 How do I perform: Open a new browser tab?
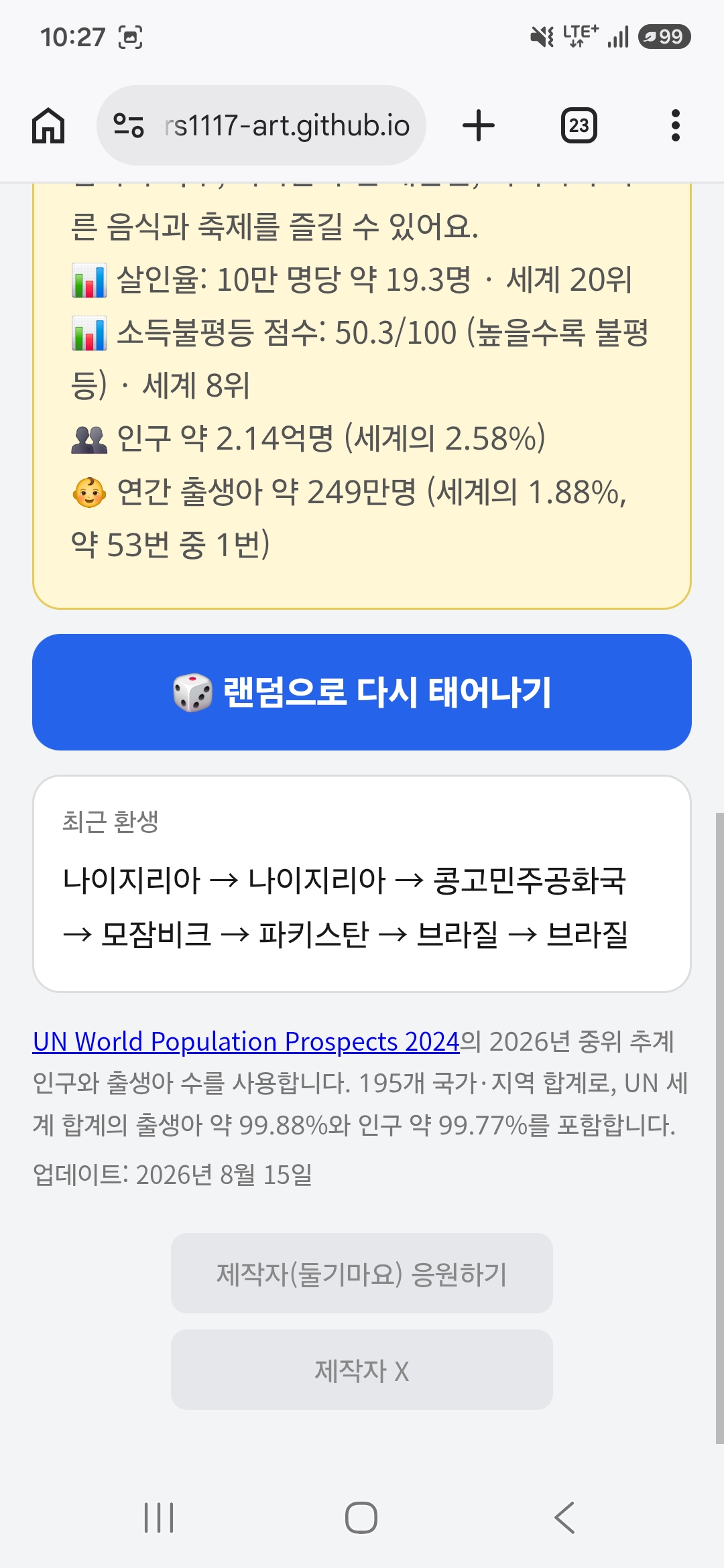point(479,125)
